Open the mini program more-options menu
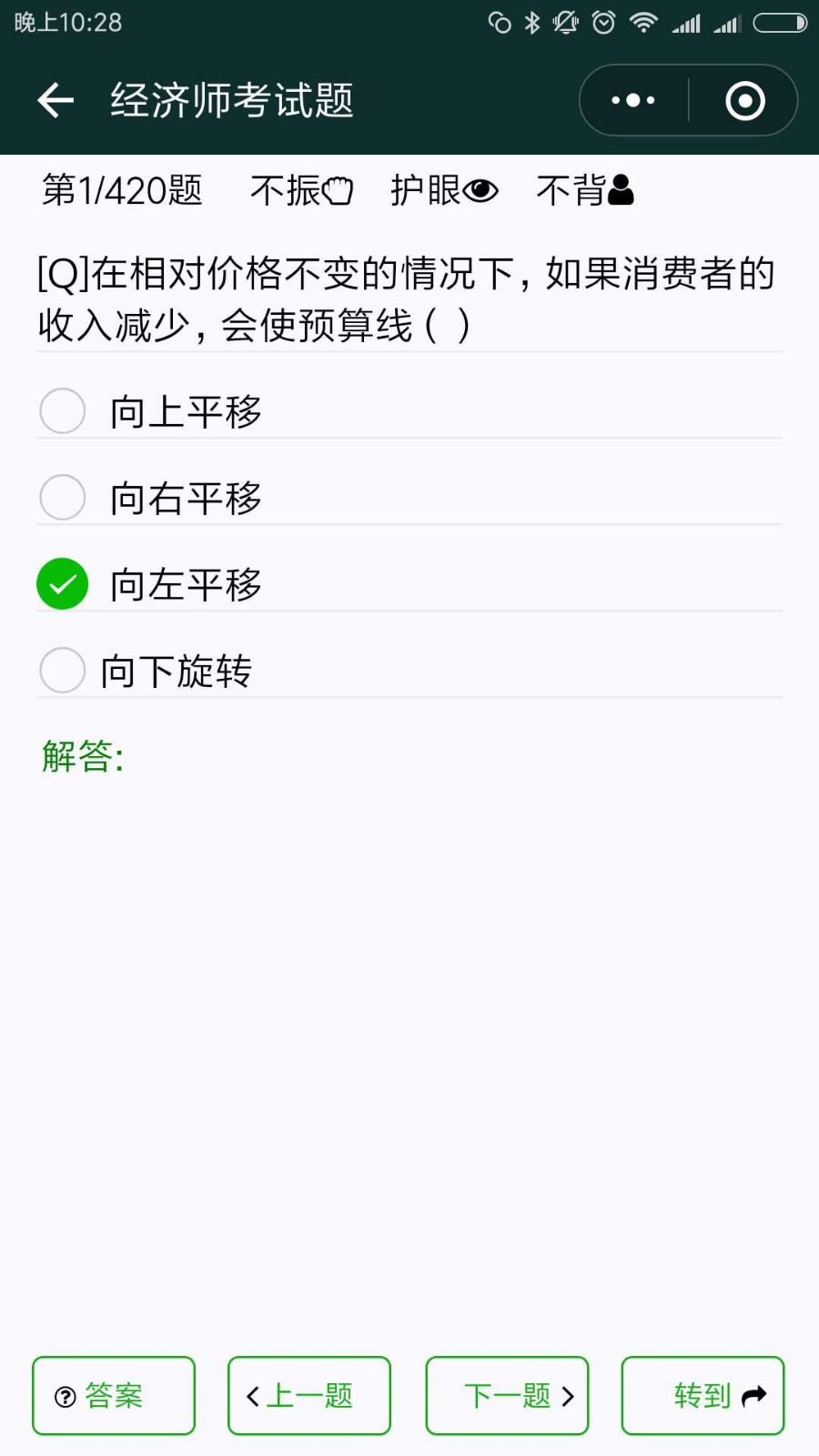This screenshot has width=819, height=1456. click(633, 100)
